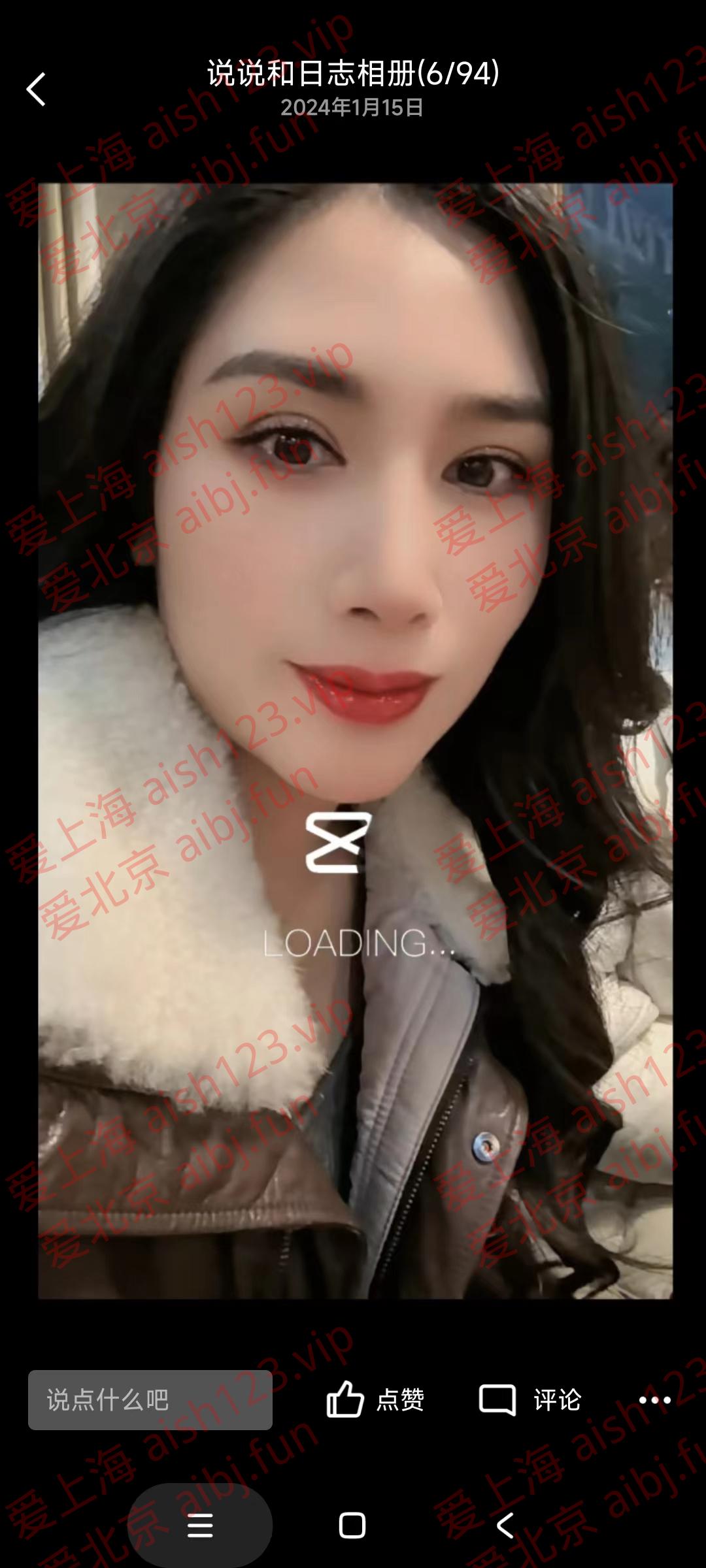
Task: Go back using the top-left arrow
Action: point(37,89)
